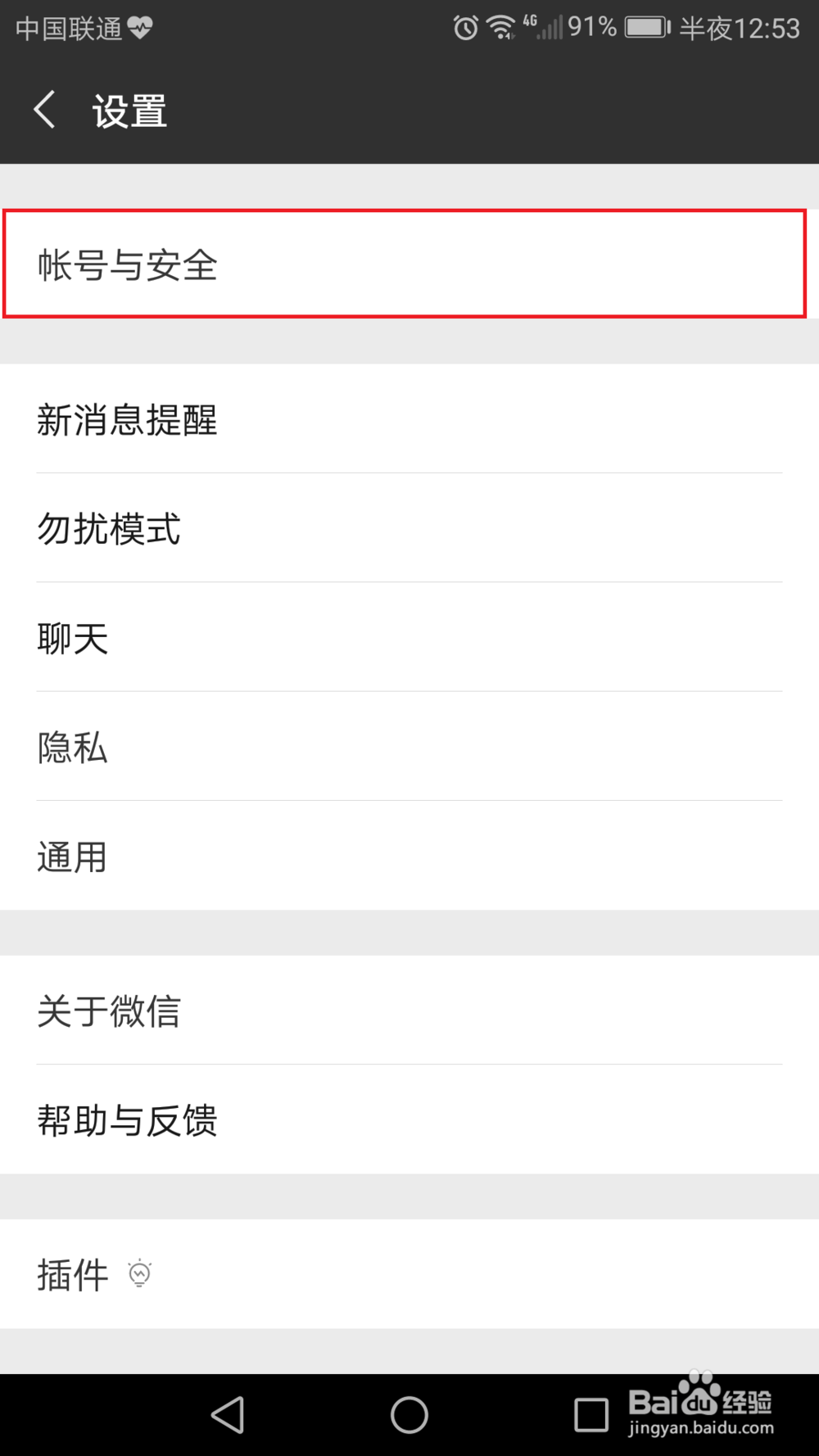Screen dimensions: 819x1456
Task: Open 隐私 privacy settings
Action: (409, 747)
